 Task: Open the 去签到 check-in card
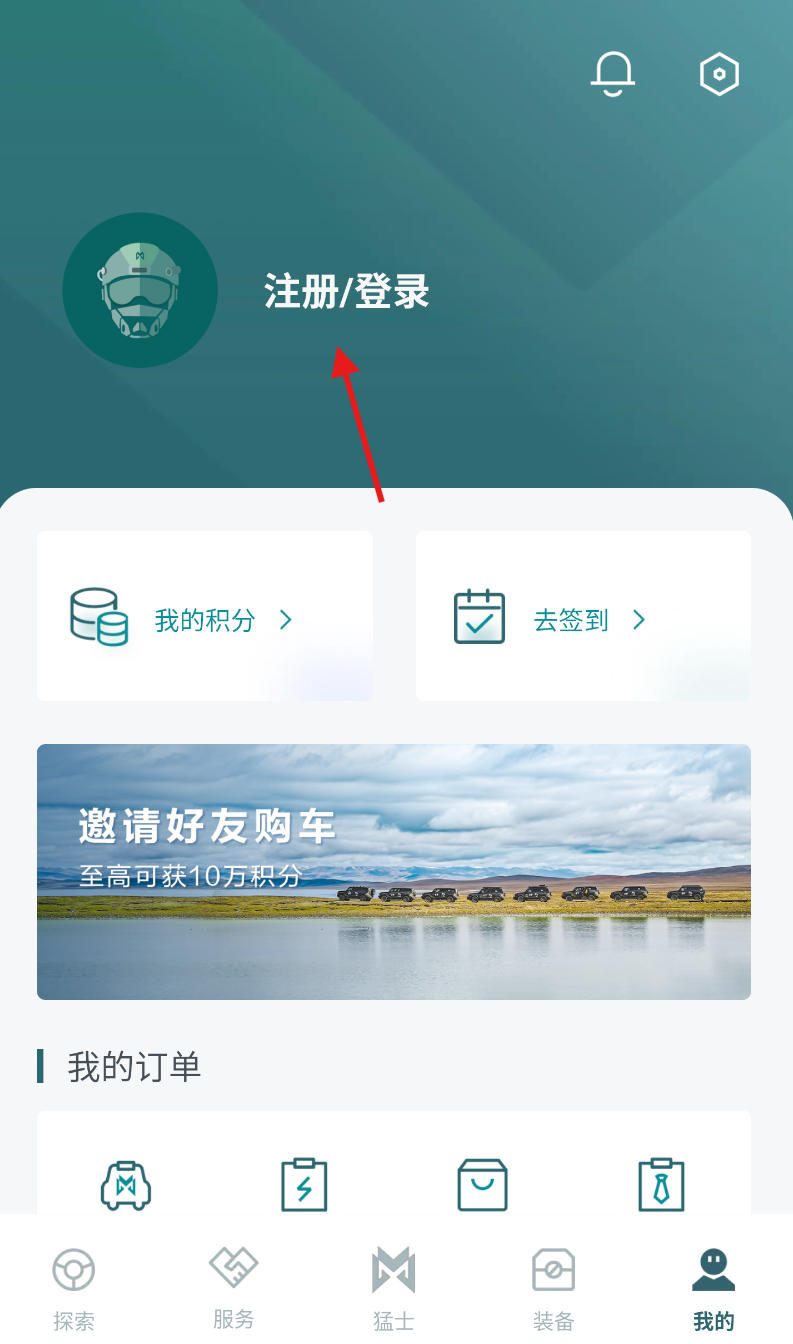[x=583, y=617]
